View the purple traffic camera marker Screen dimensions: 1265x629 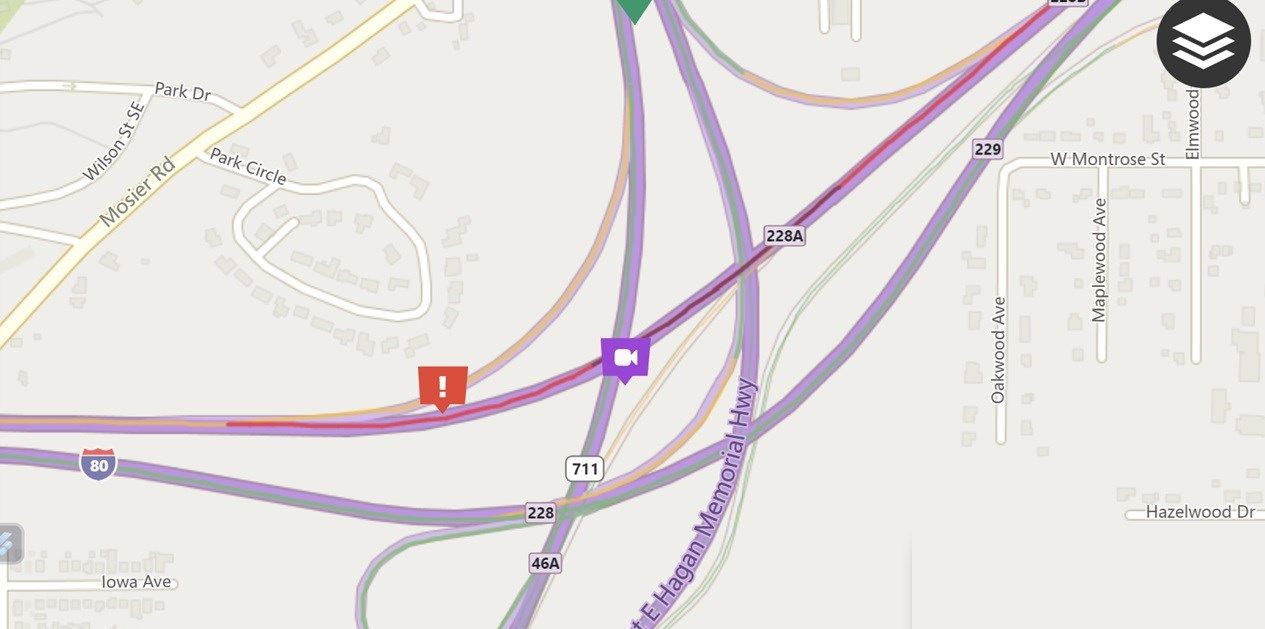625,357
